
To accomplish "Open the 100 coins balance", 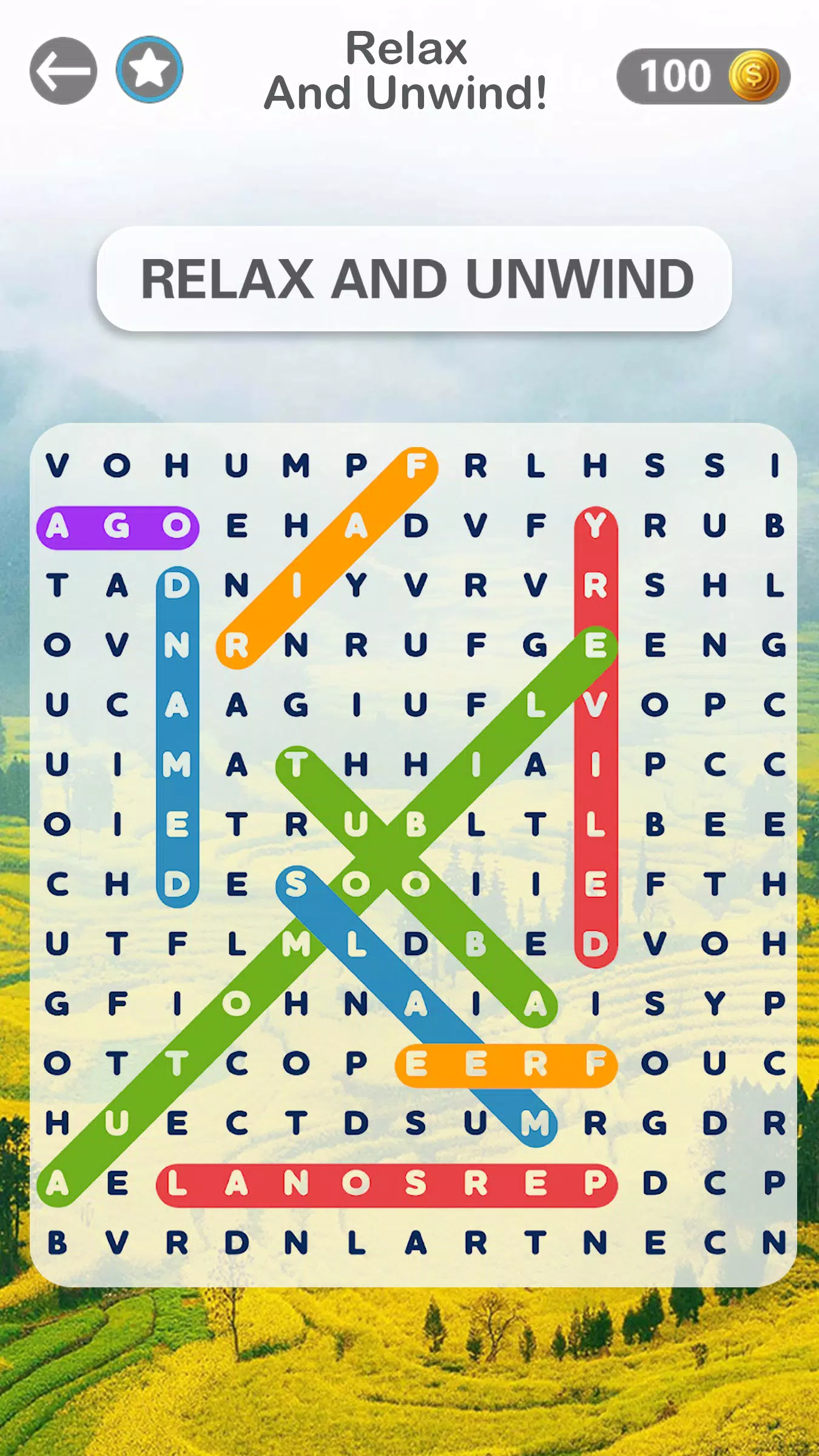I will click(703, 76).
